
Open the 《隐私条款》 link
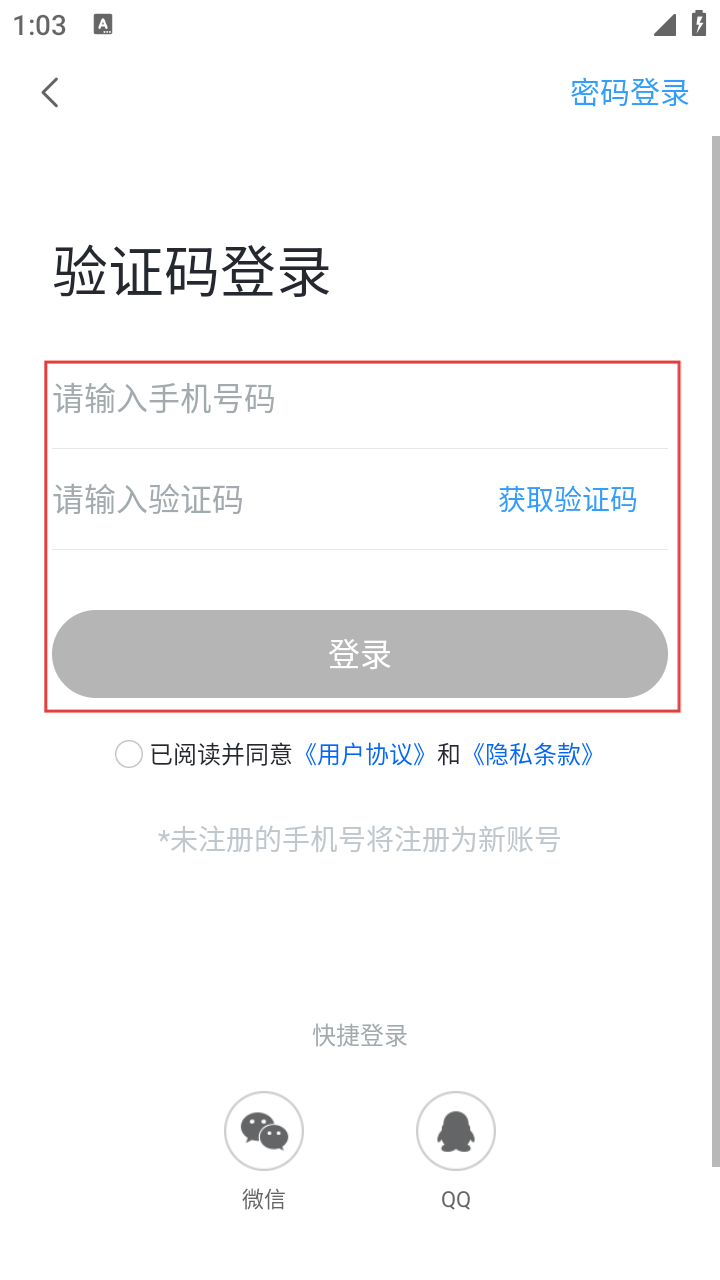tap(535, 754)
